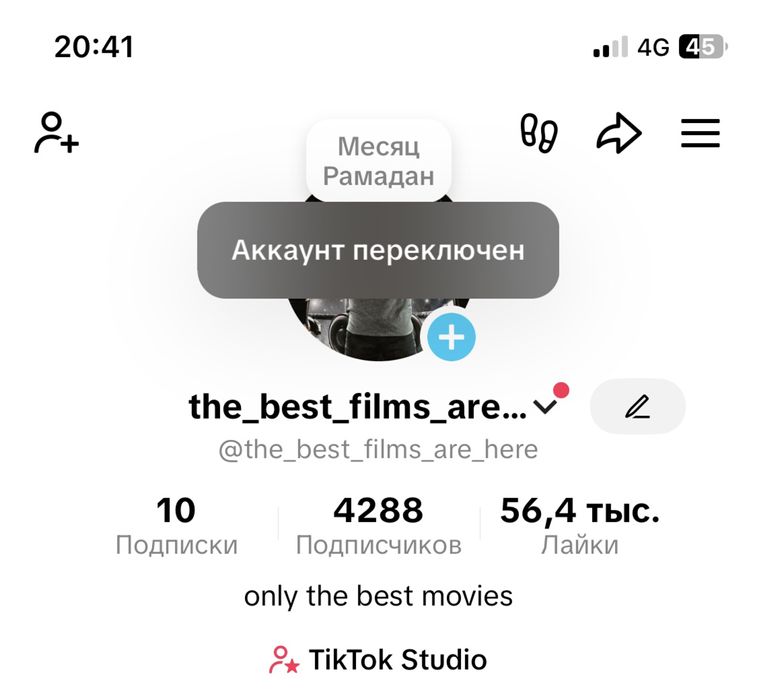The height and width of the screenshot is (699, 757).
Task: Open TikTok Studio
Action: [378, 660]
